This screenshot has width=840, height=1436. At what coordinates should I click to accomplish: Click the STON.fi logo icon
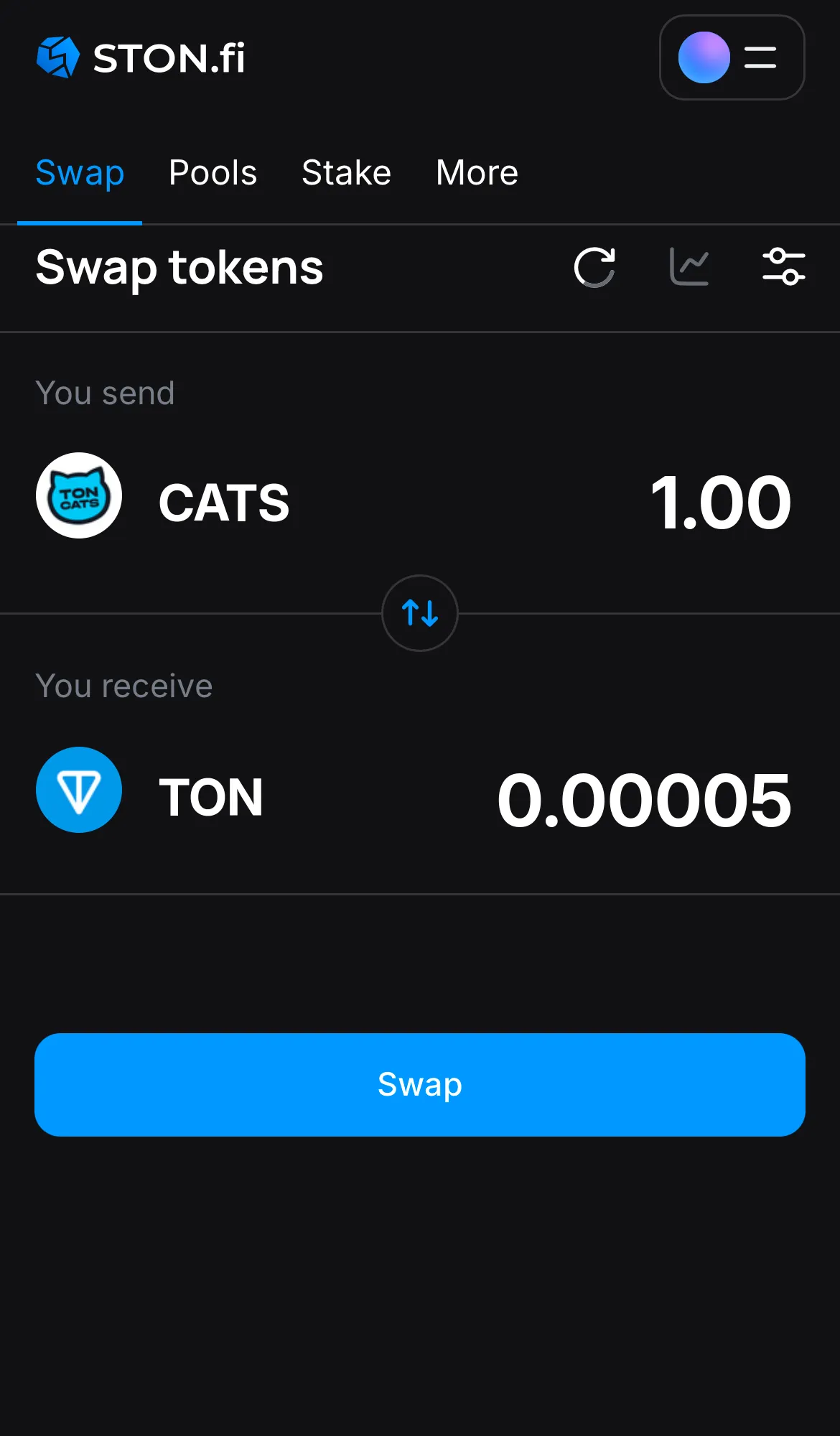pos(57,57)
